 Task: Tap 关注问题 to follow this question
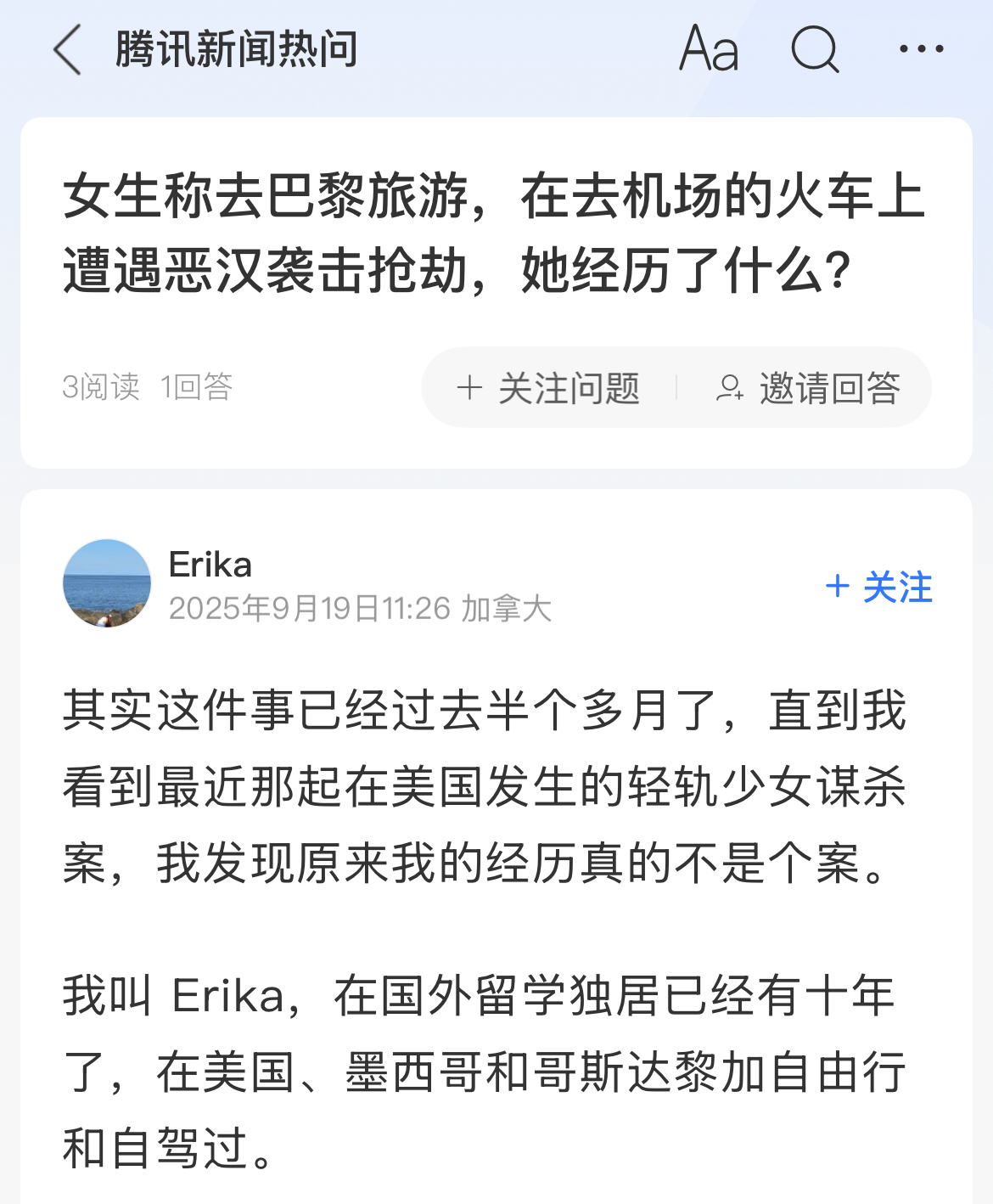(x=549, y=388)
